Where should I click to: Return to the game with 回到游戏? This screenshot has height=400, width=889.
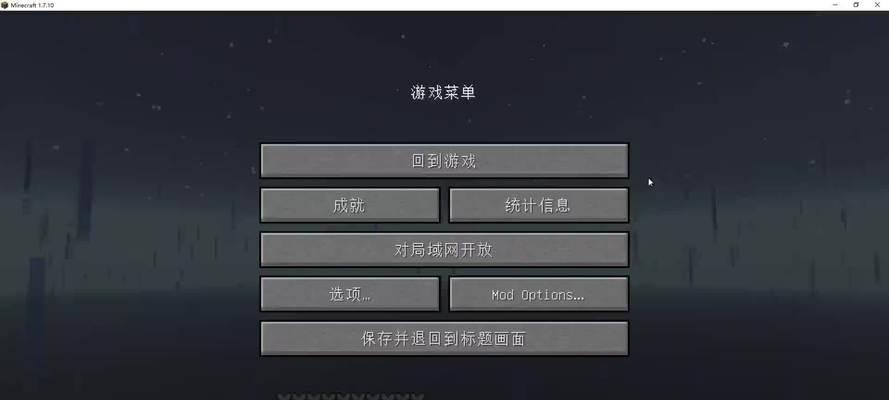coord(444,161)
